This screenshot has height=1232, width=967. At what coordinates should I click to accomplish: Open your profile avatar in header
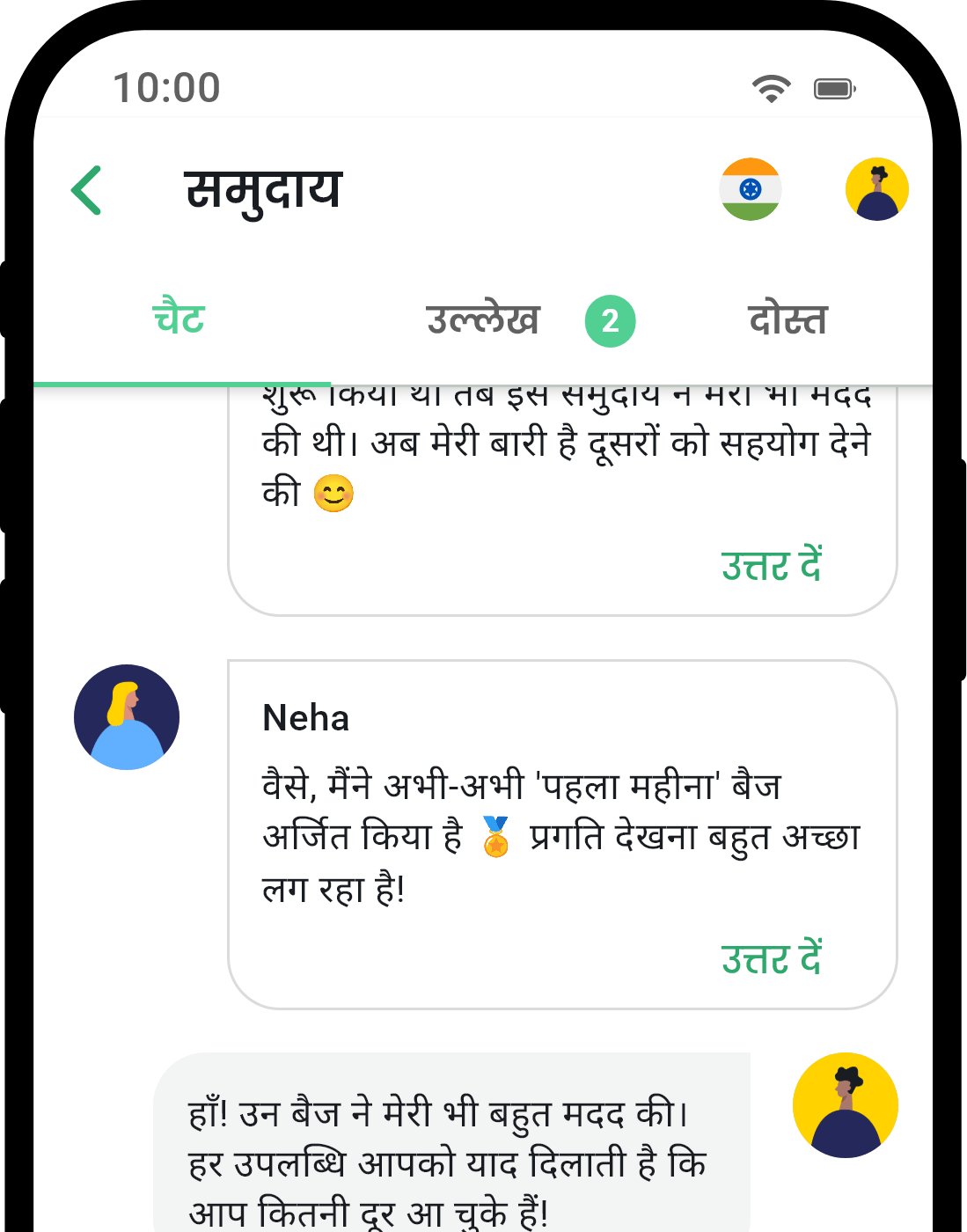click(876, 189)
